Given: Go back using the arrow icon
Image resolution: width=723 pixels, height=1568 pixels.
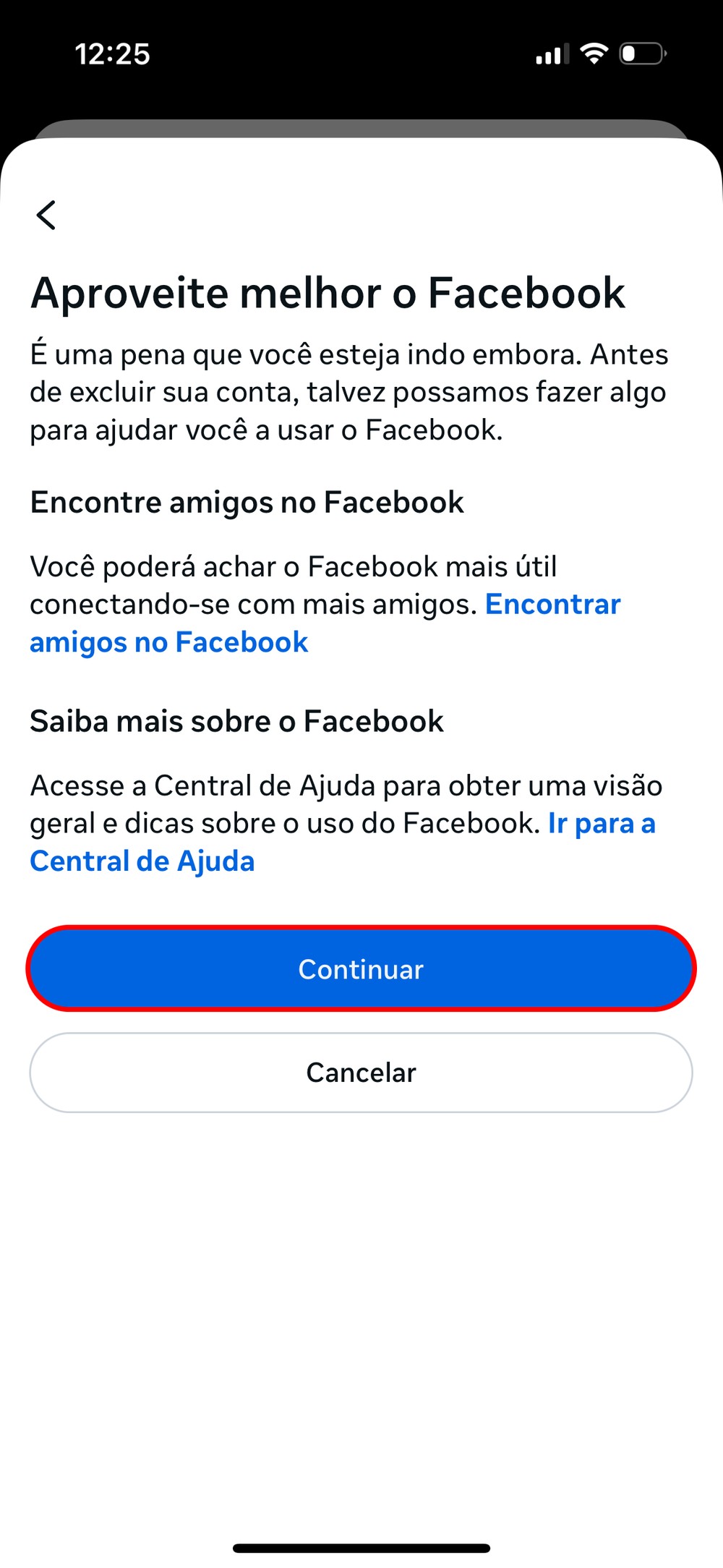Looking at the screenshot, I should [46, 215].
